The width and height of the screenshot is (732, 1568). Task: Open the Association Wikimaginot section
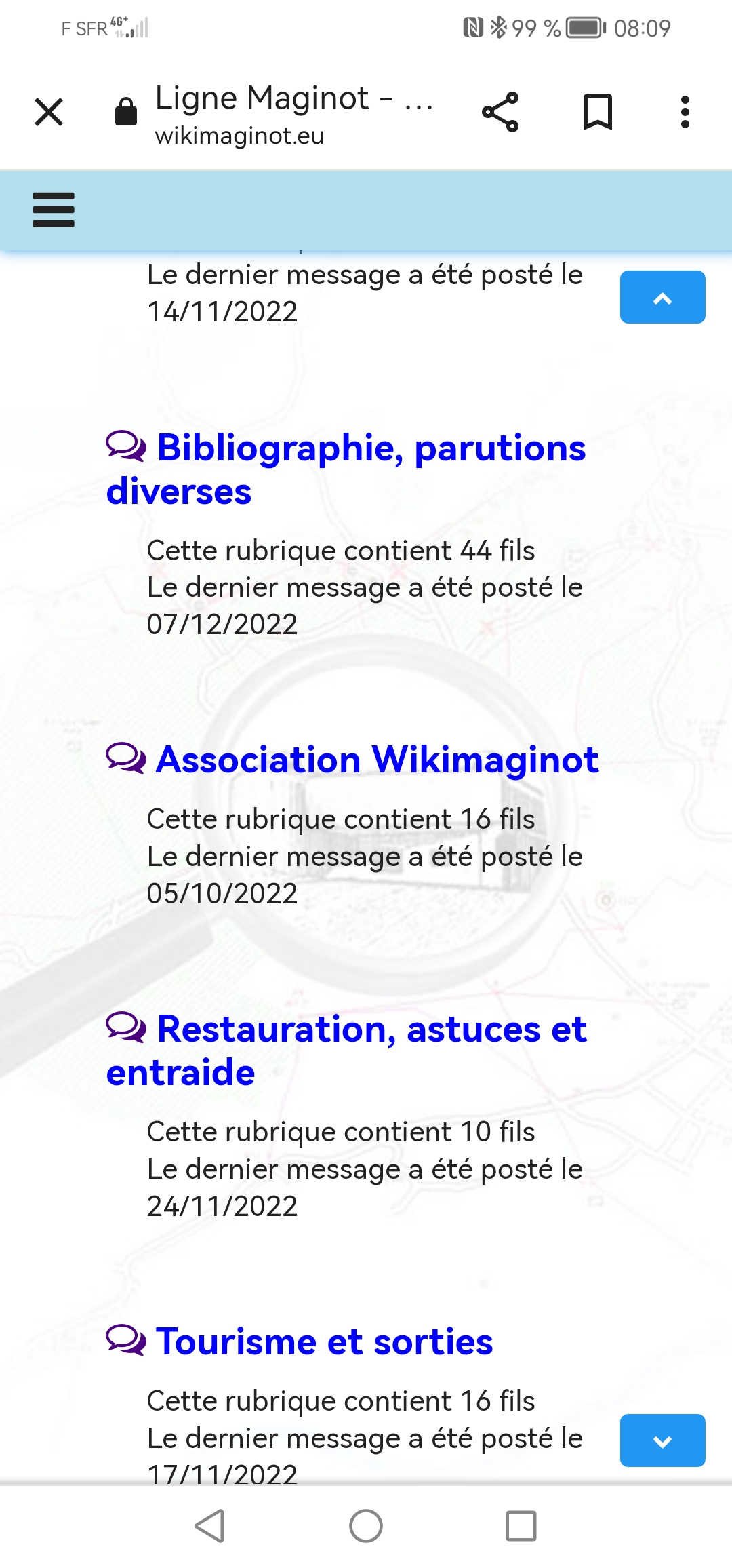[376, 760]
